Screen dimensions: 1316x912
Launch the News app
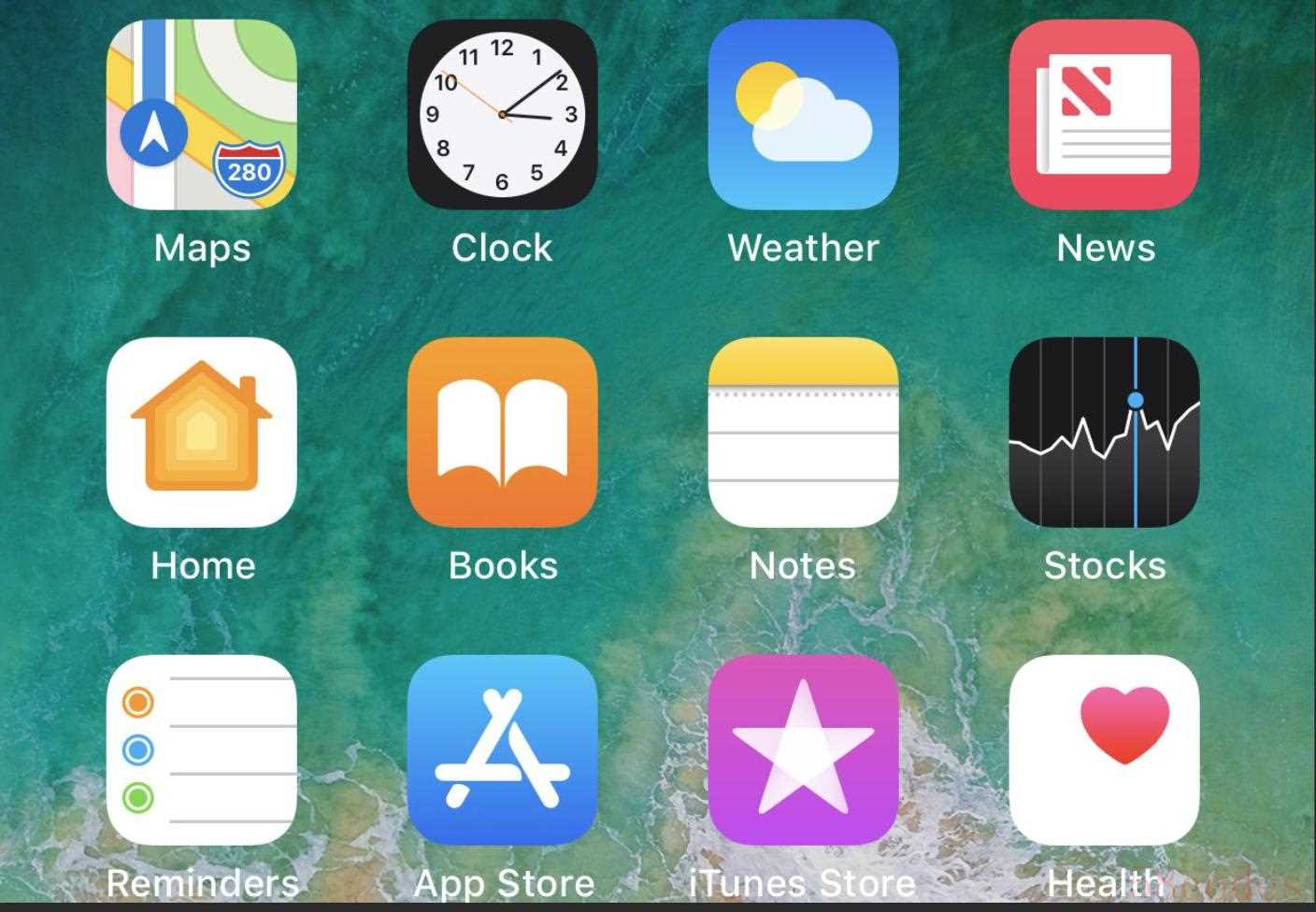tap(1104, 114)
